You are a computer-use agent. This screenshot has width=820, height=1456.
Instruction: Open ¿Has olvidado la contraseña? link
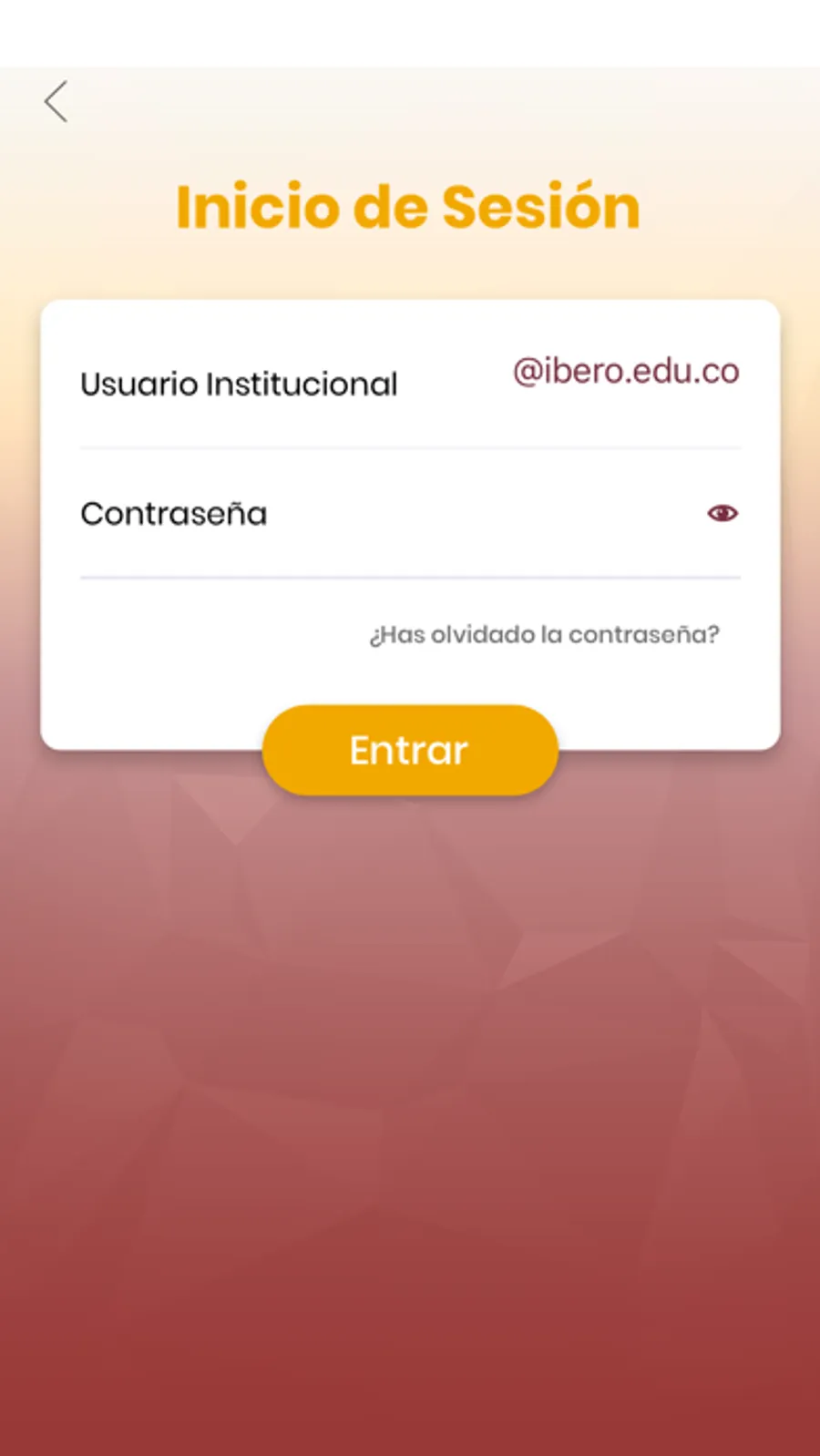click(x=544, y=634)
